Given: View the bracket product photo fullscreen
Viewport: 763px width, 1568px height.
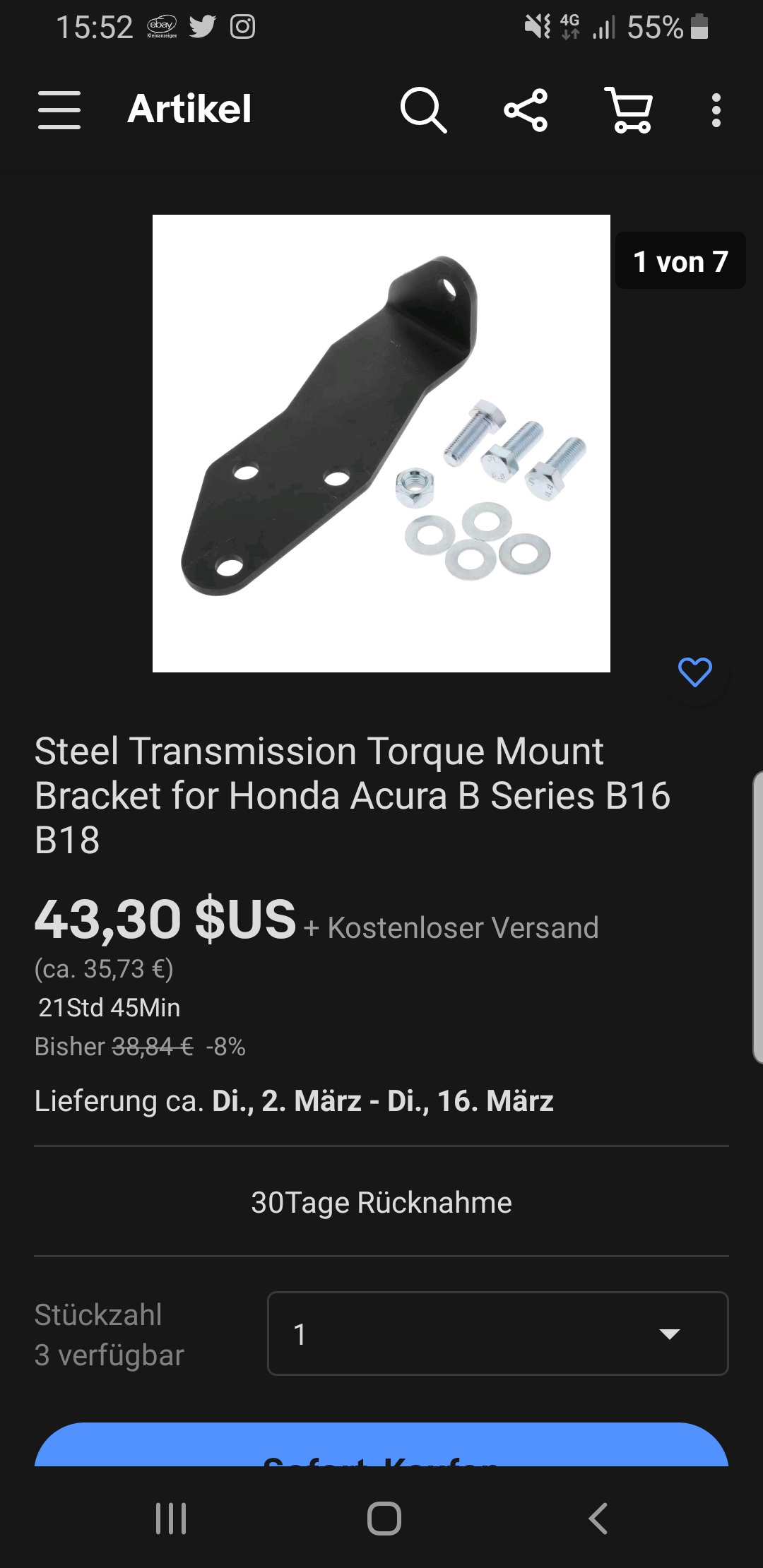Looking at the screenshot, I should click(381, 444).
